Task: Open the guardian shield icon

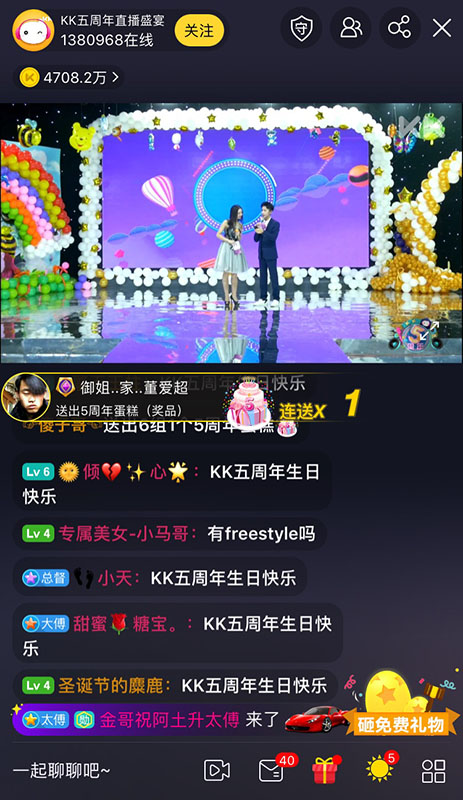Action: pyautogui.click(x=301, y=28)
